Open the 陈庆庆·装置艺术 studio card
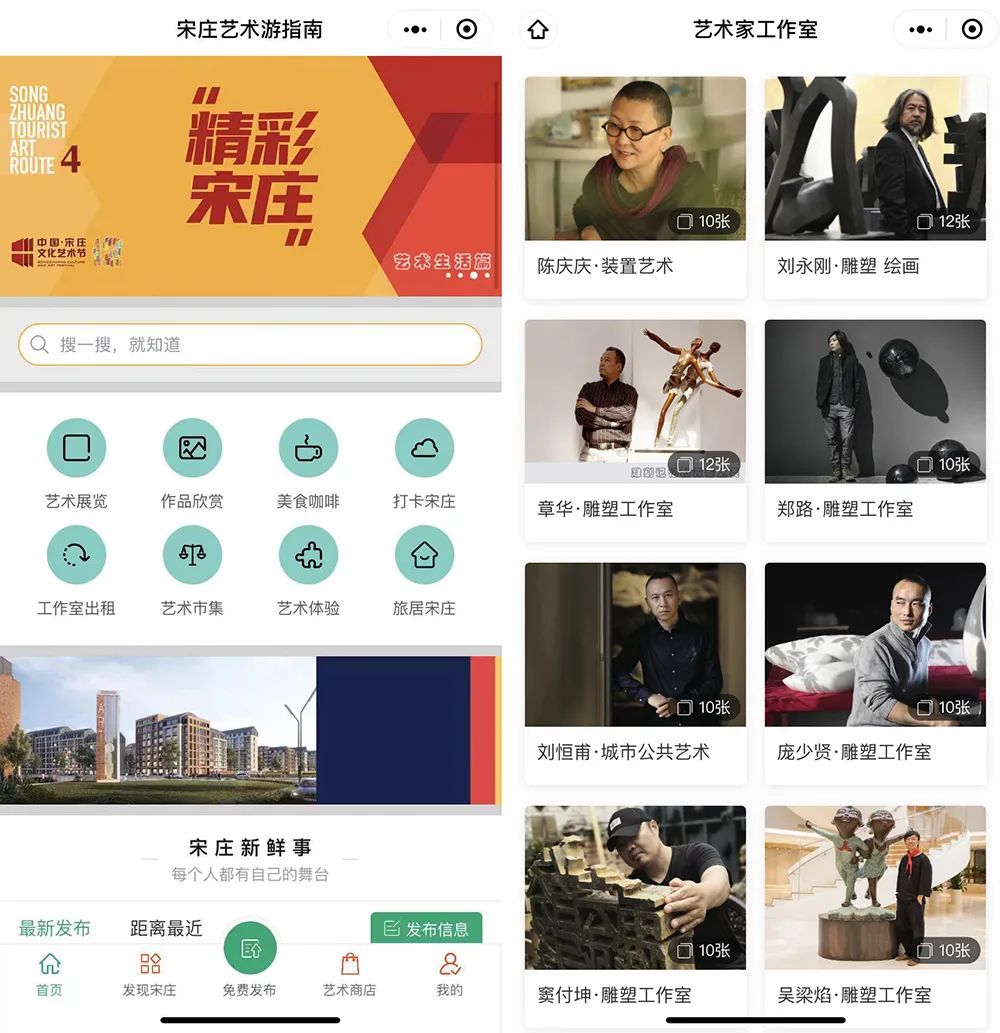This screenshot has width=1000, height=1033. (x=635, y=187)
